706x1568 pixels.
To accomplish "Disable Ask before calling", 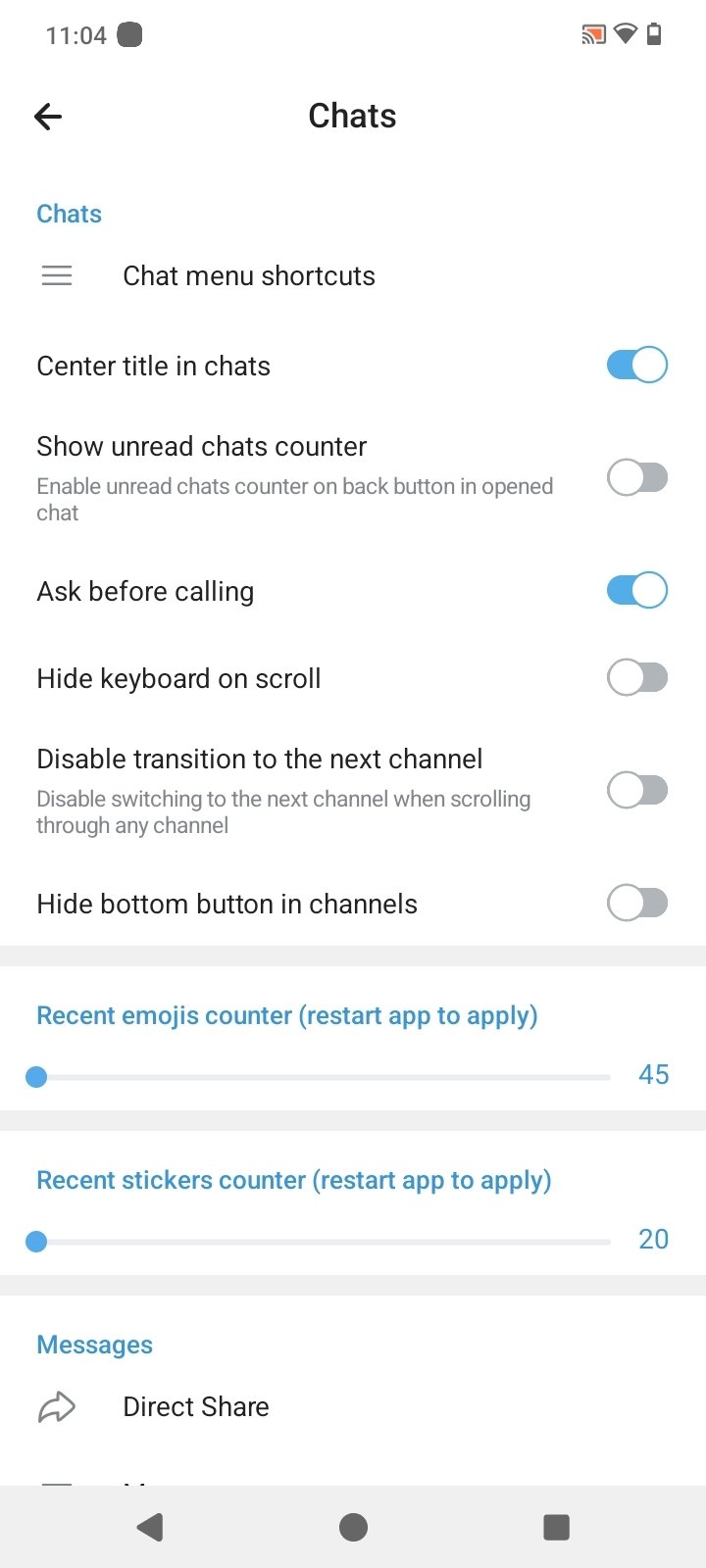I will click(636, 591).
